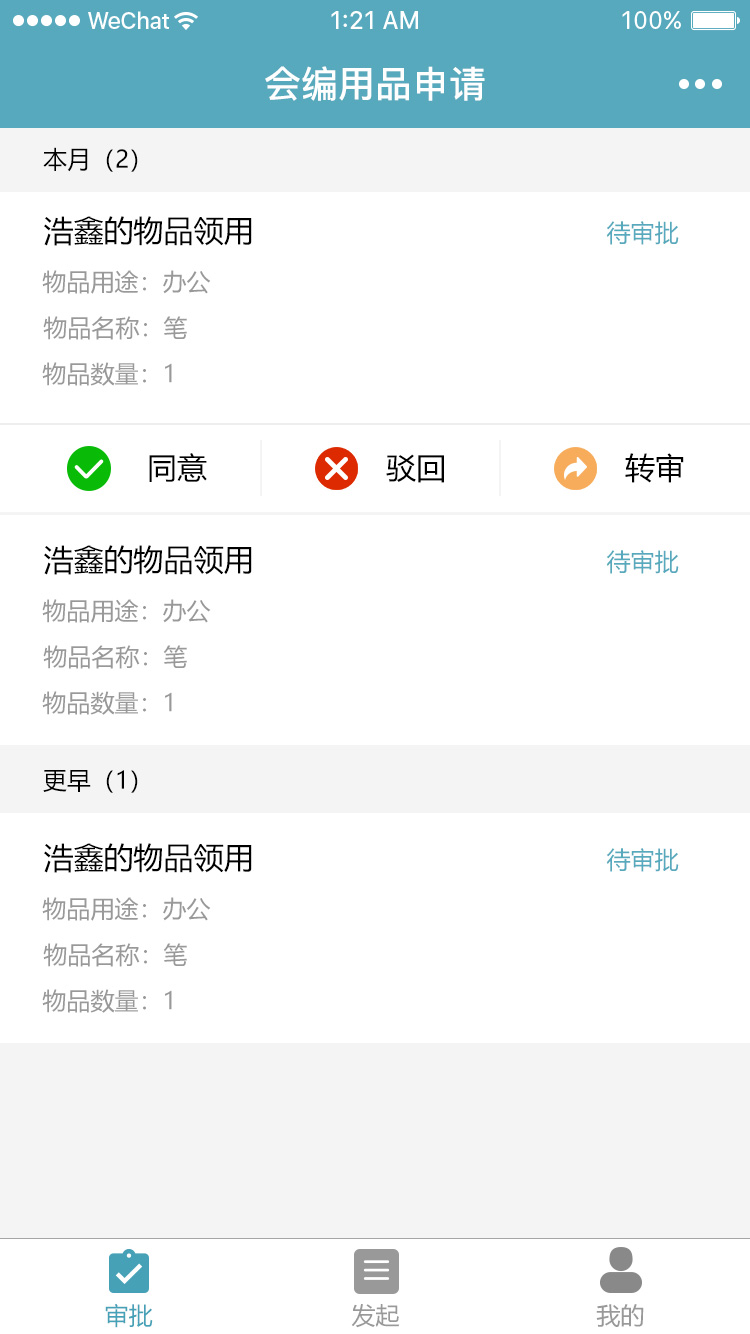Switch to the 审批 tab
Image resolution: width=750 pixels, height=1334 pixels.
pos(129,1288)
